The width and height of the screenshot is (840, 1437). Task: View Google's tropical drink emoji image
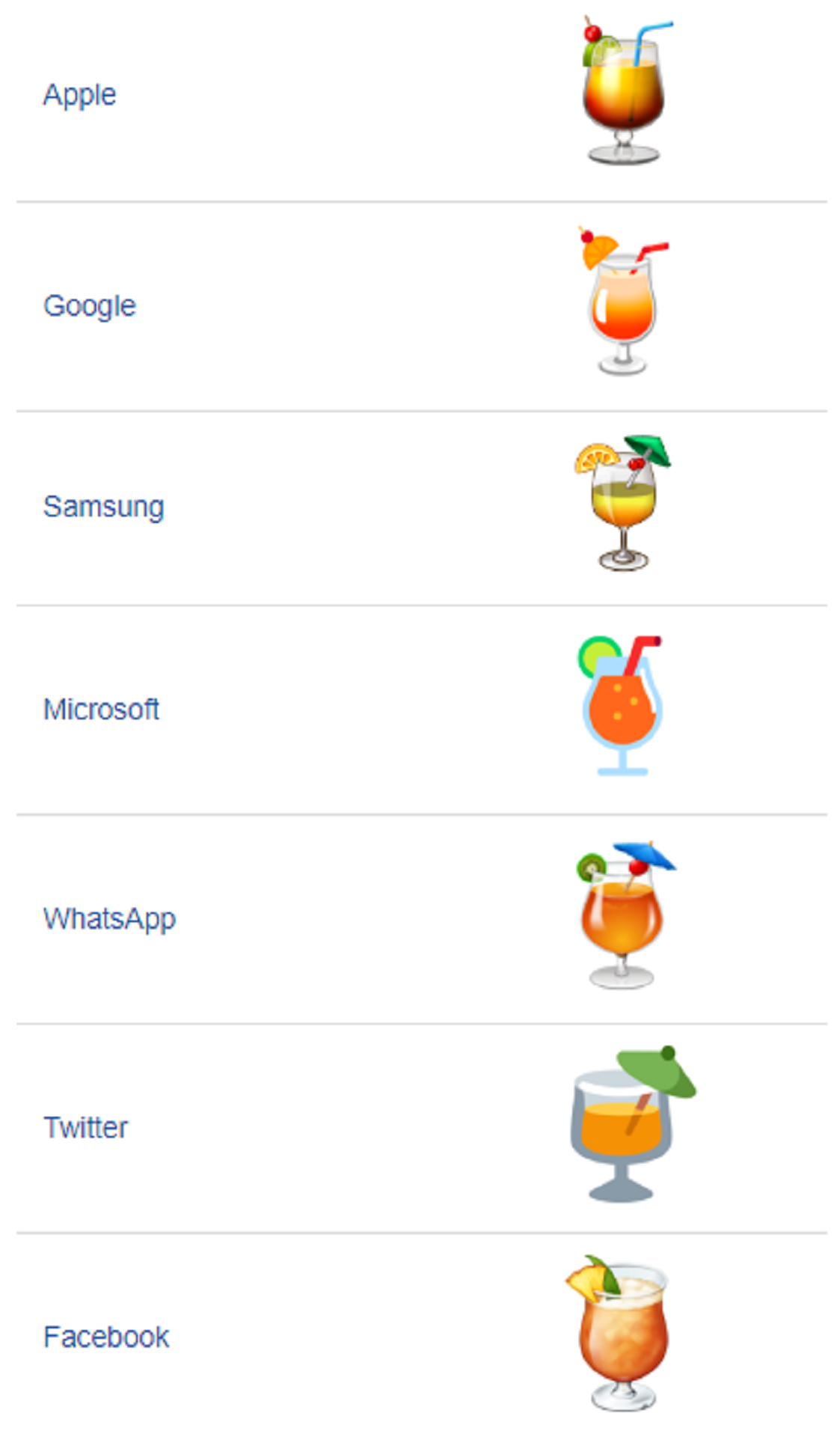[x=622, y=301]
